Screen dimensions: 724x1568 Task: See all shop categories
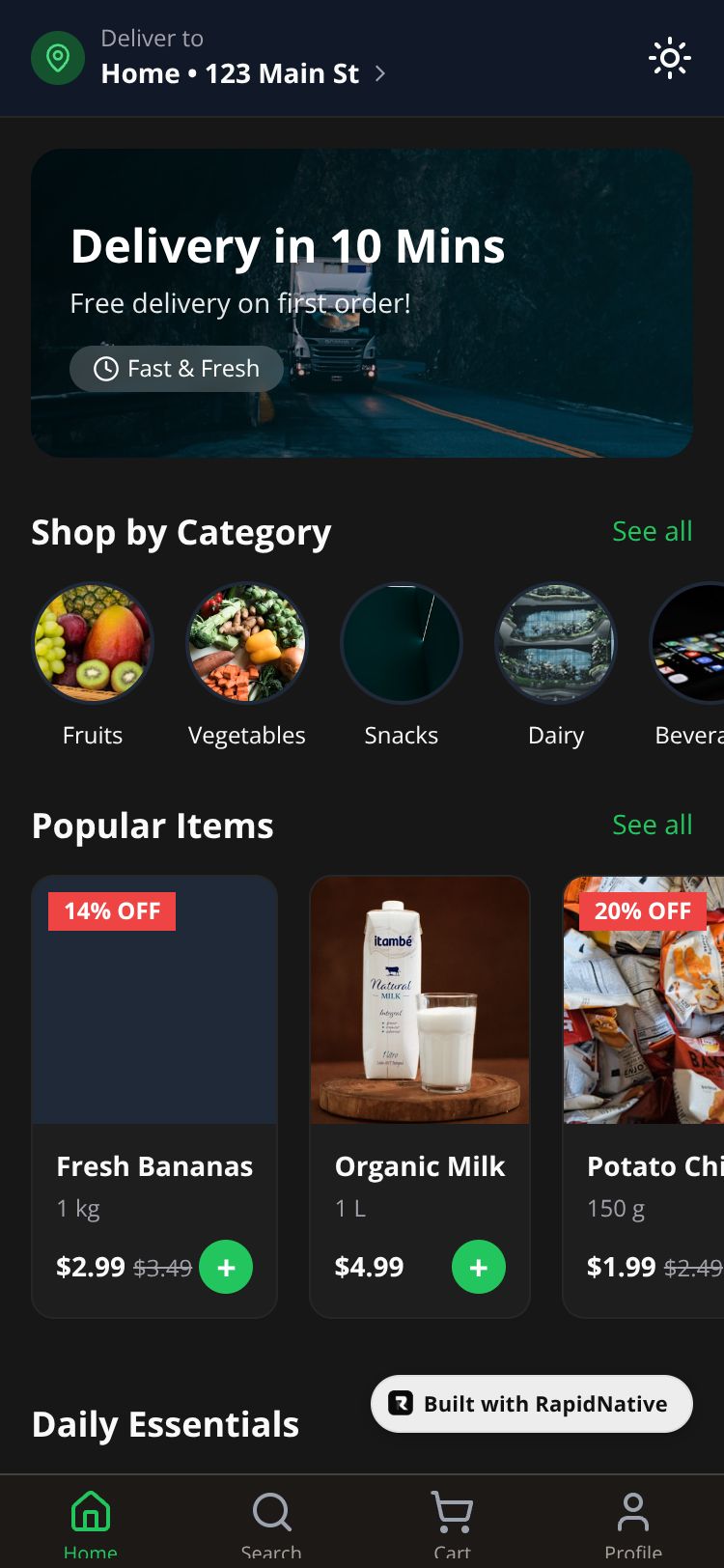click(x=652, y=531)
